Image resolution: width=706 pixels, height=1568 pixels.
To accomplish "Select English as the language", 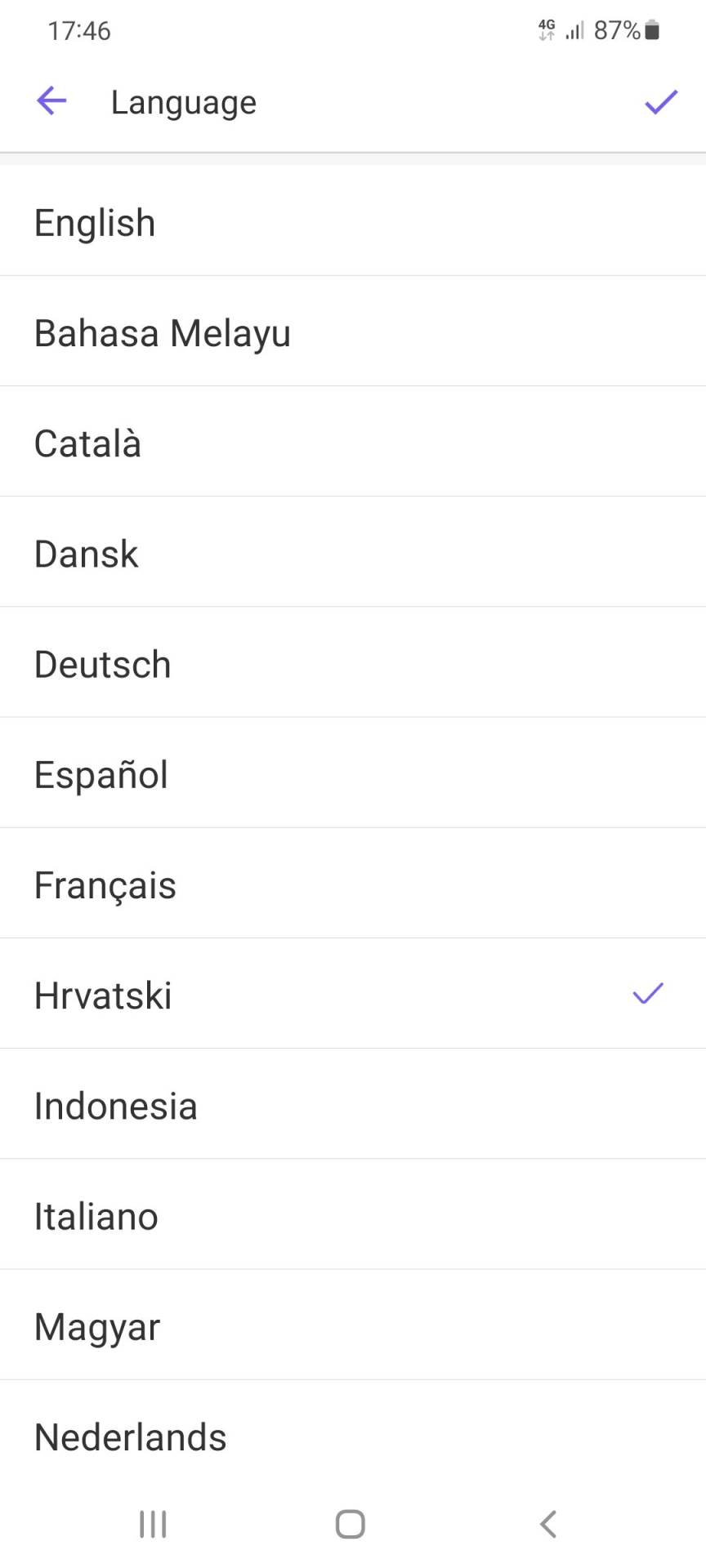I will coord(95,221).
